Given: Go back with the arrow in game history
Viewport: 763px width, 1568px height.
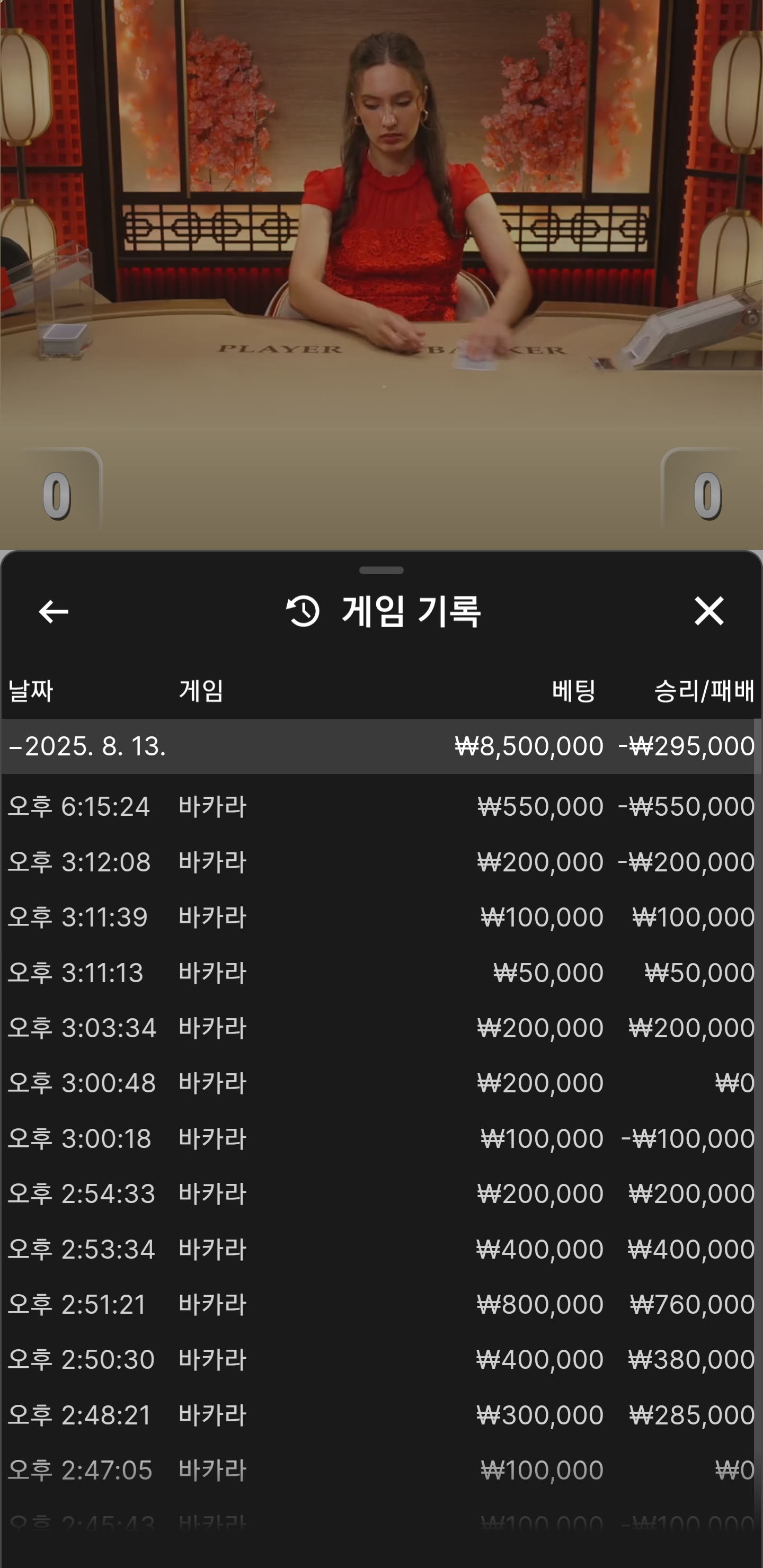Looking at the screenshot, I should coord(53,611).
